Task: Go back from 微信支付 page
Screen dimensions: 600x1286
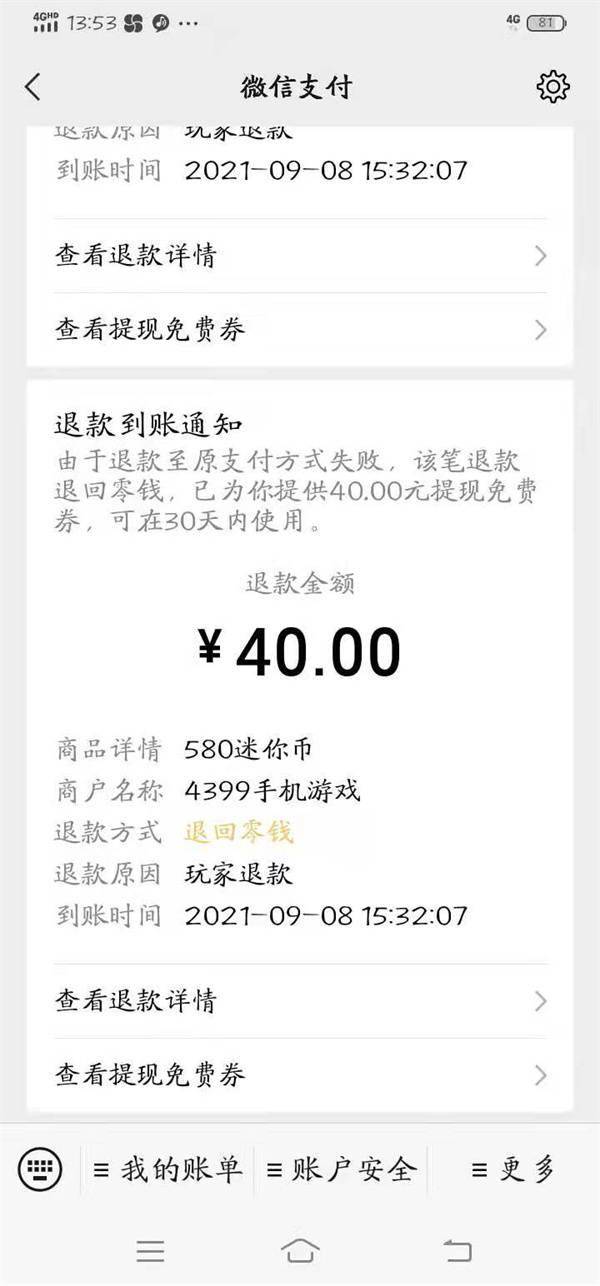Action: (x=33, y=87)
